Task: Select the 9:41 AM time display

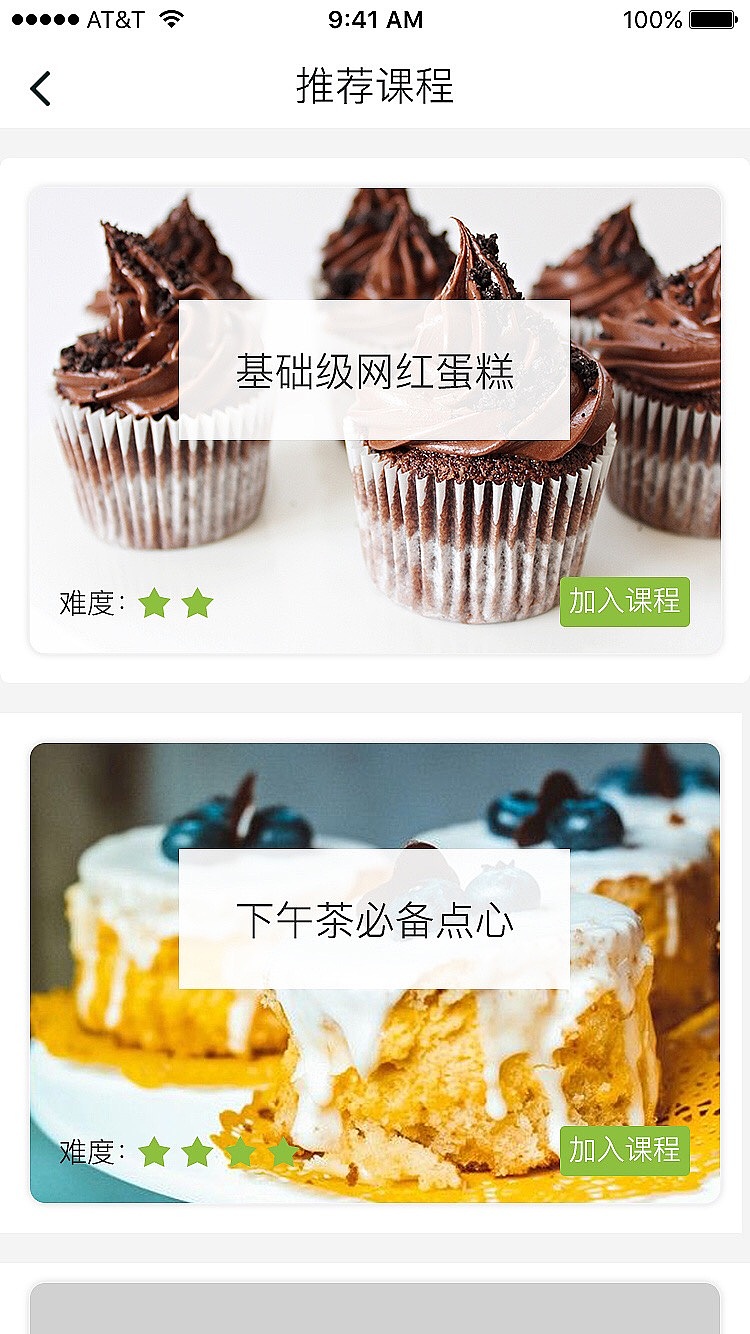Action: [375, 18]
